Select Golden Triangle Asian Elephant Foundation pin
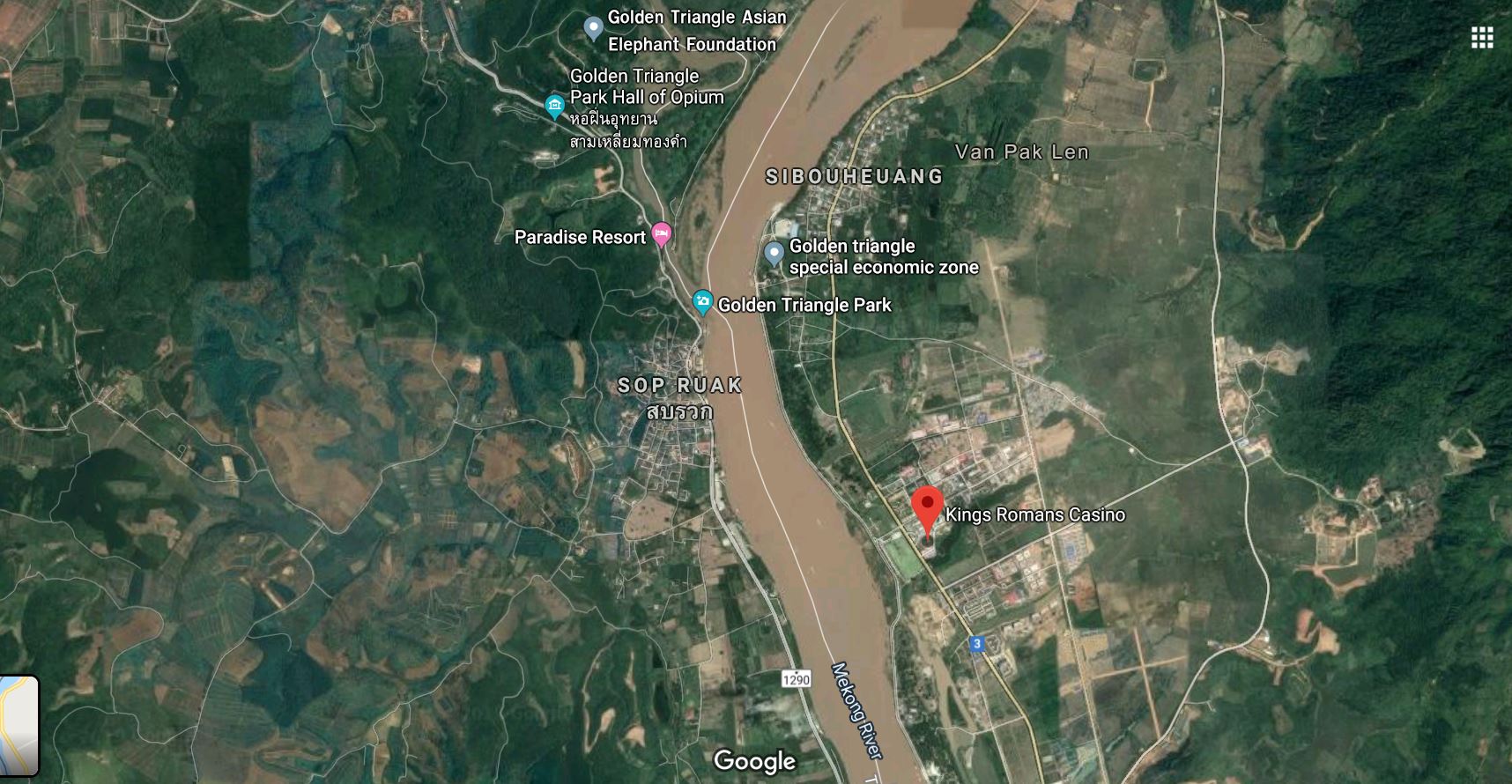This screenshot has width=1512, height=784. click(x=594, y=28)
